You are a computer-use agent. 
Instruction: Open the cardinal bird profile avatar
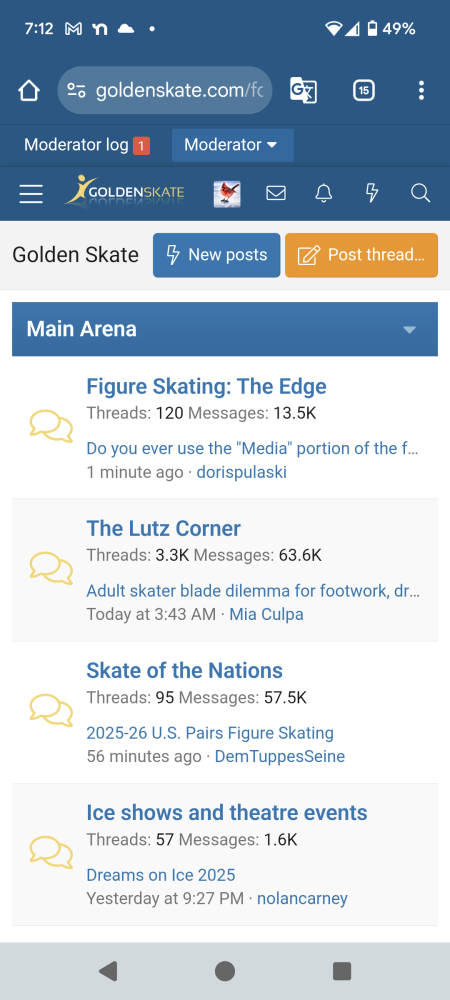[x=227, y=193]
